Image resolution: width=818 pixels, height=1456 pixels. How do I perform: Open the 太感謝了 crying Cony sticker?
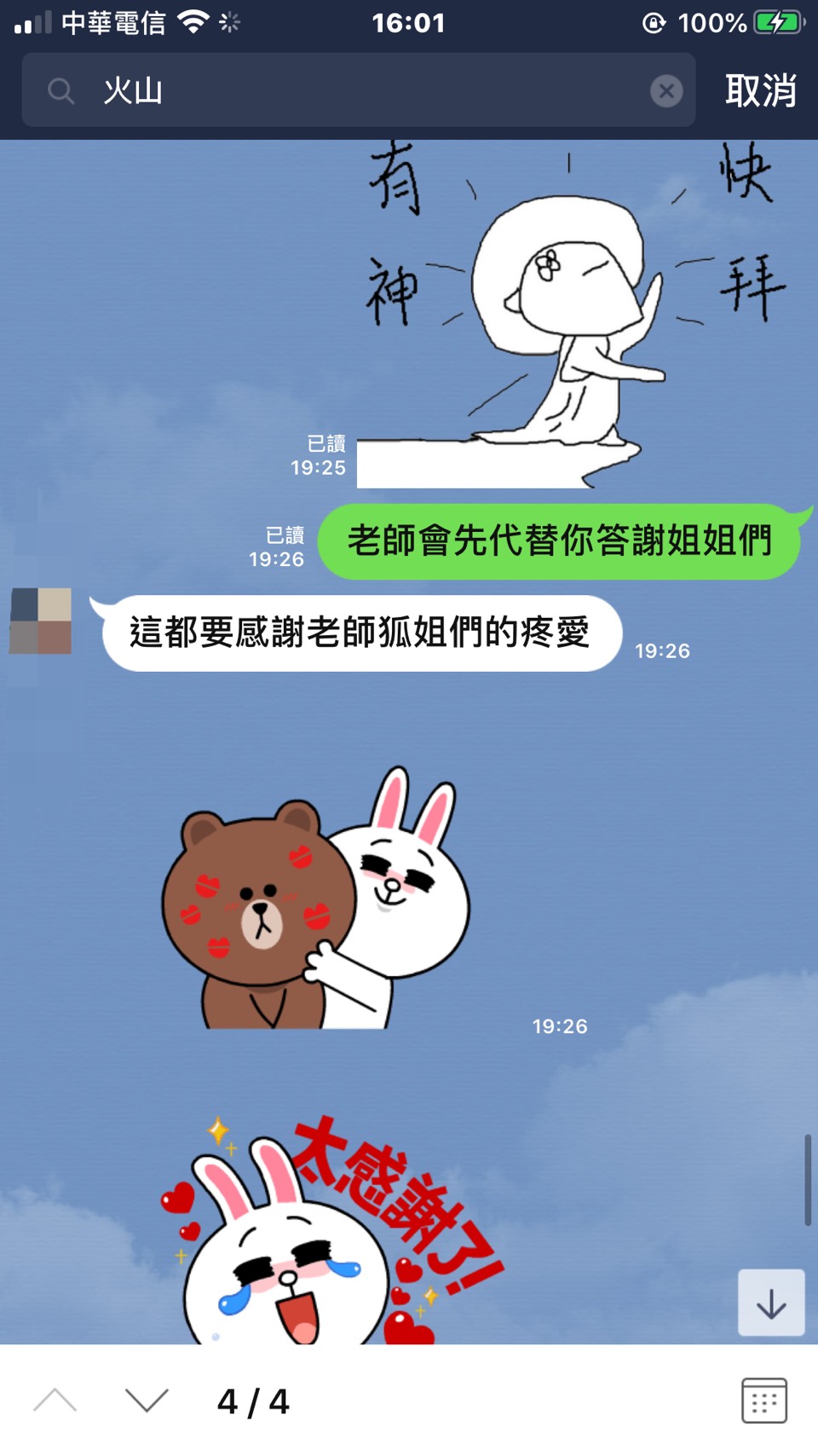[x=332, y=1236]
